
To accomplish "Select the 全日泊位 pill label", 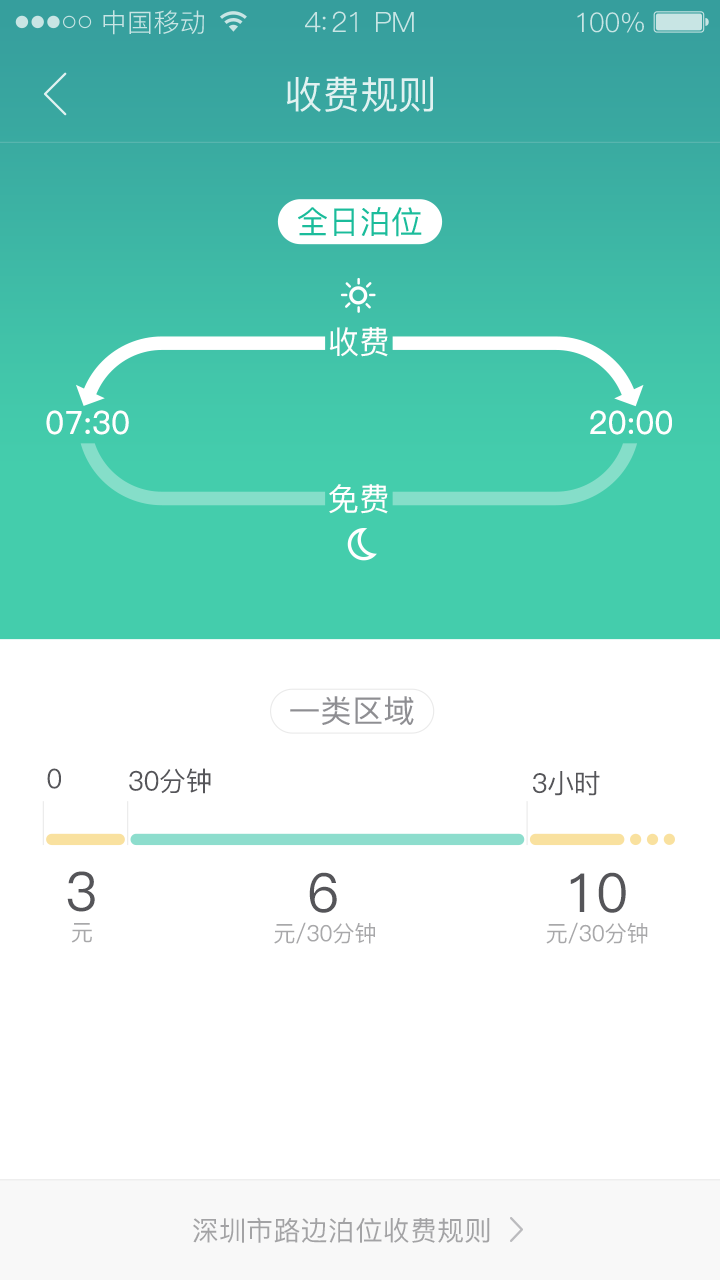I will 360,221.
